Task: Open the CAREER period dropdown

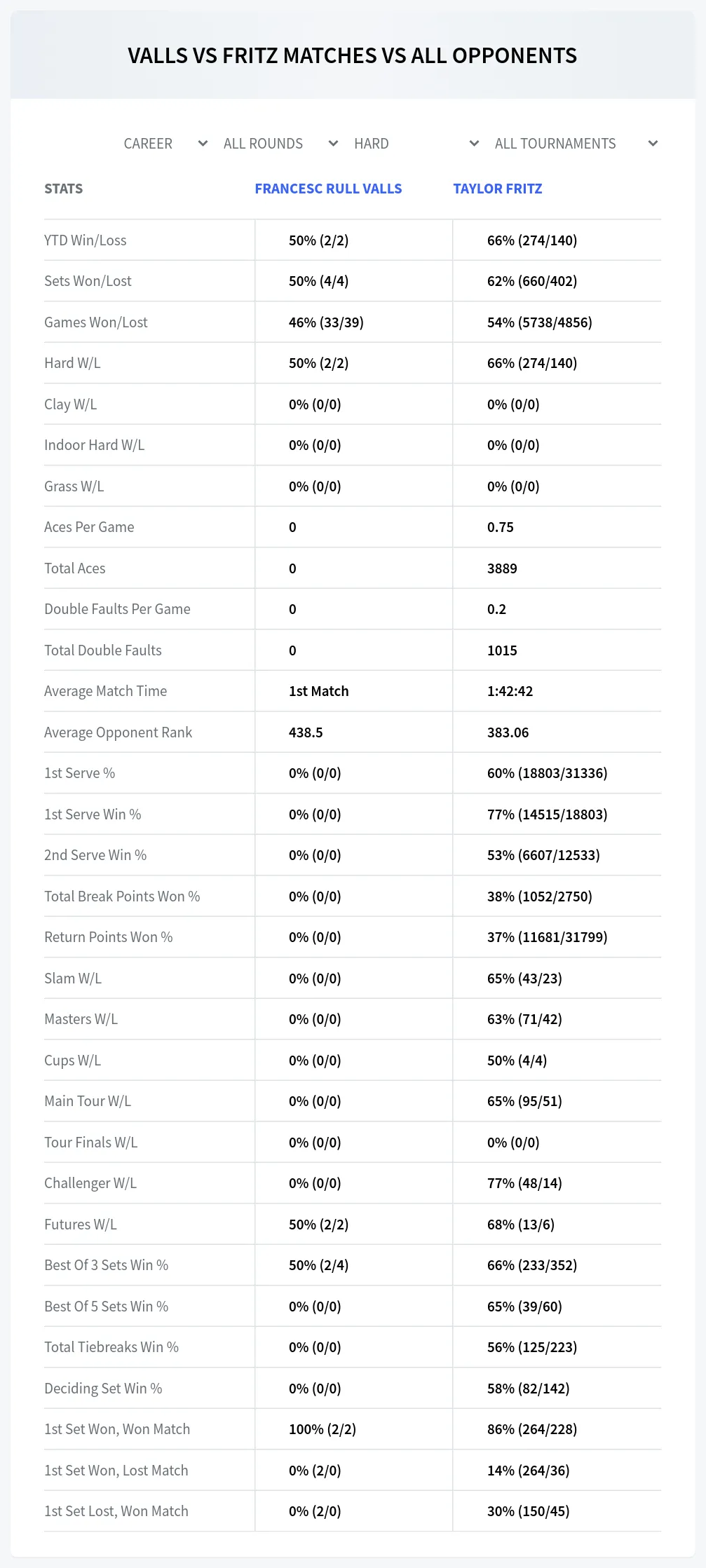Action: 165,144
